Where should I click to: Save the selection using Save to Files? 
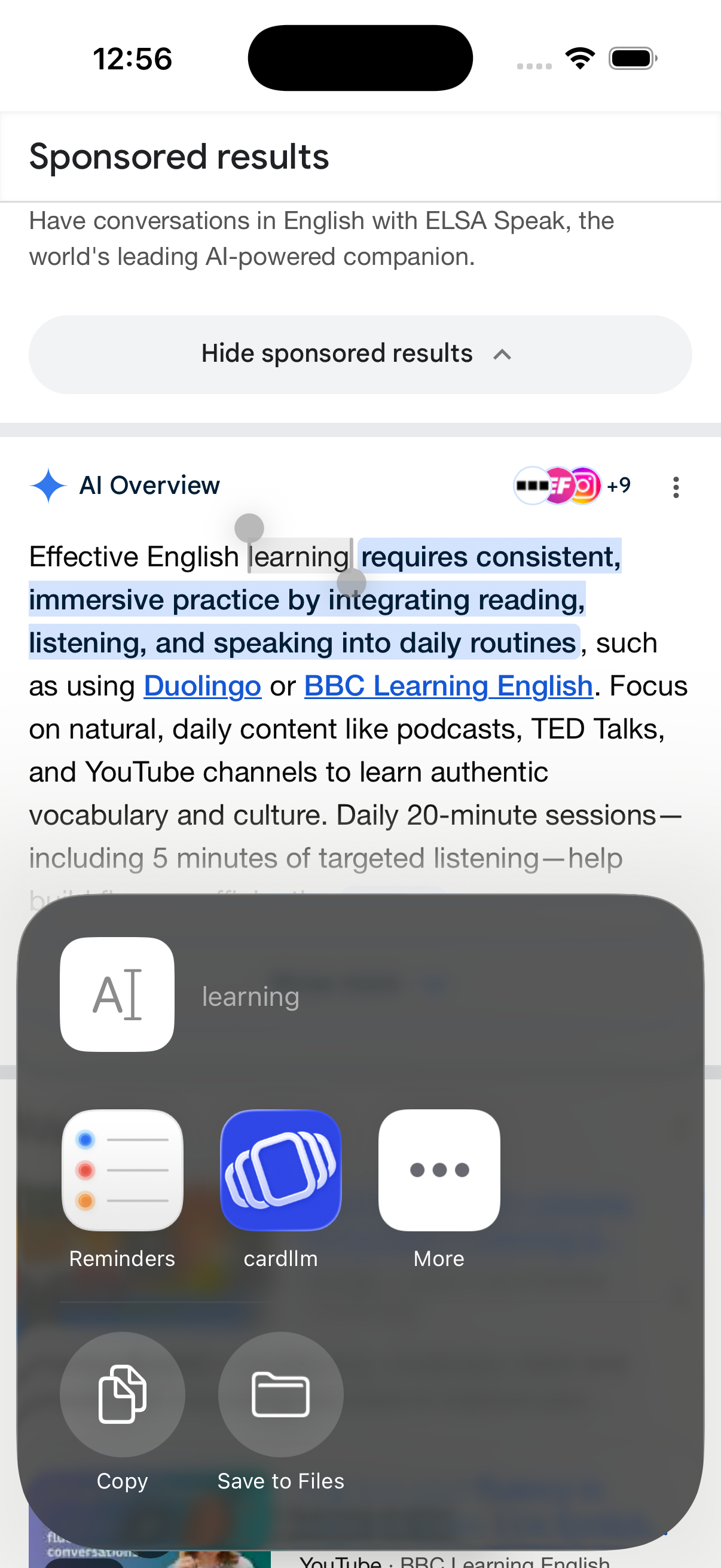280,1394
